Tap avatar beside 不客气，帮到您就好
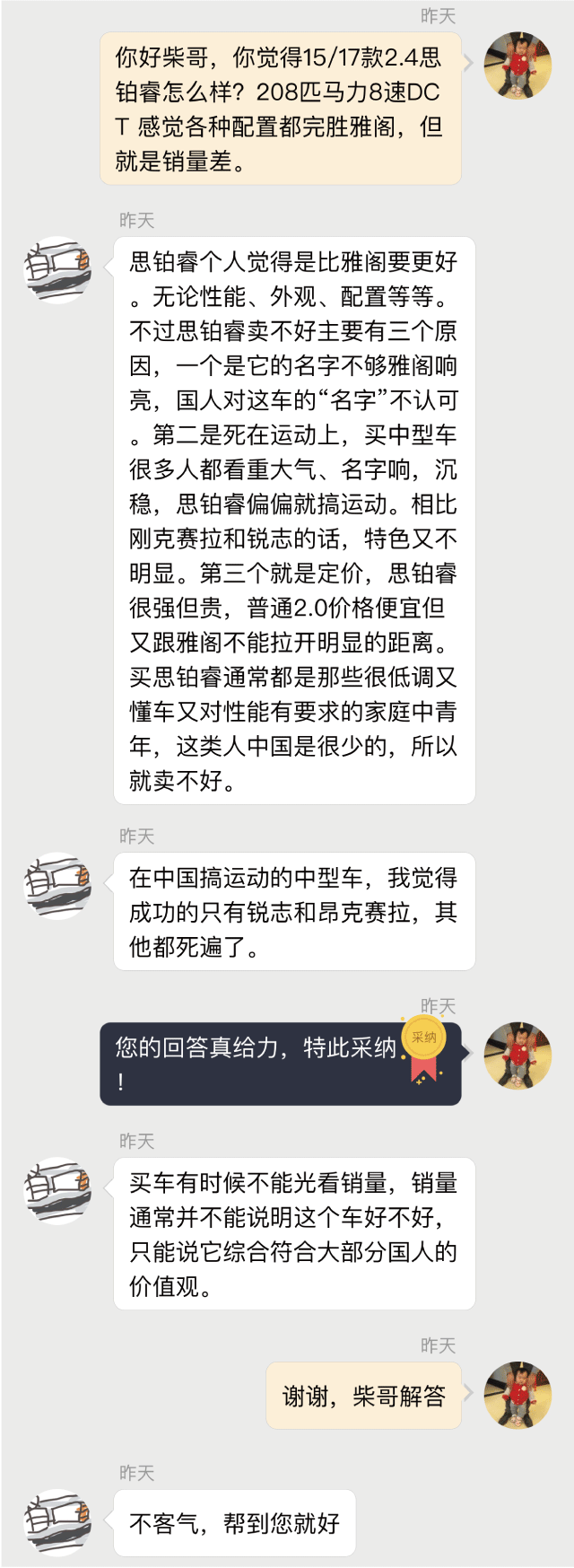Viewport: 574px width, 1568px height. click(x=57, y=1522)
